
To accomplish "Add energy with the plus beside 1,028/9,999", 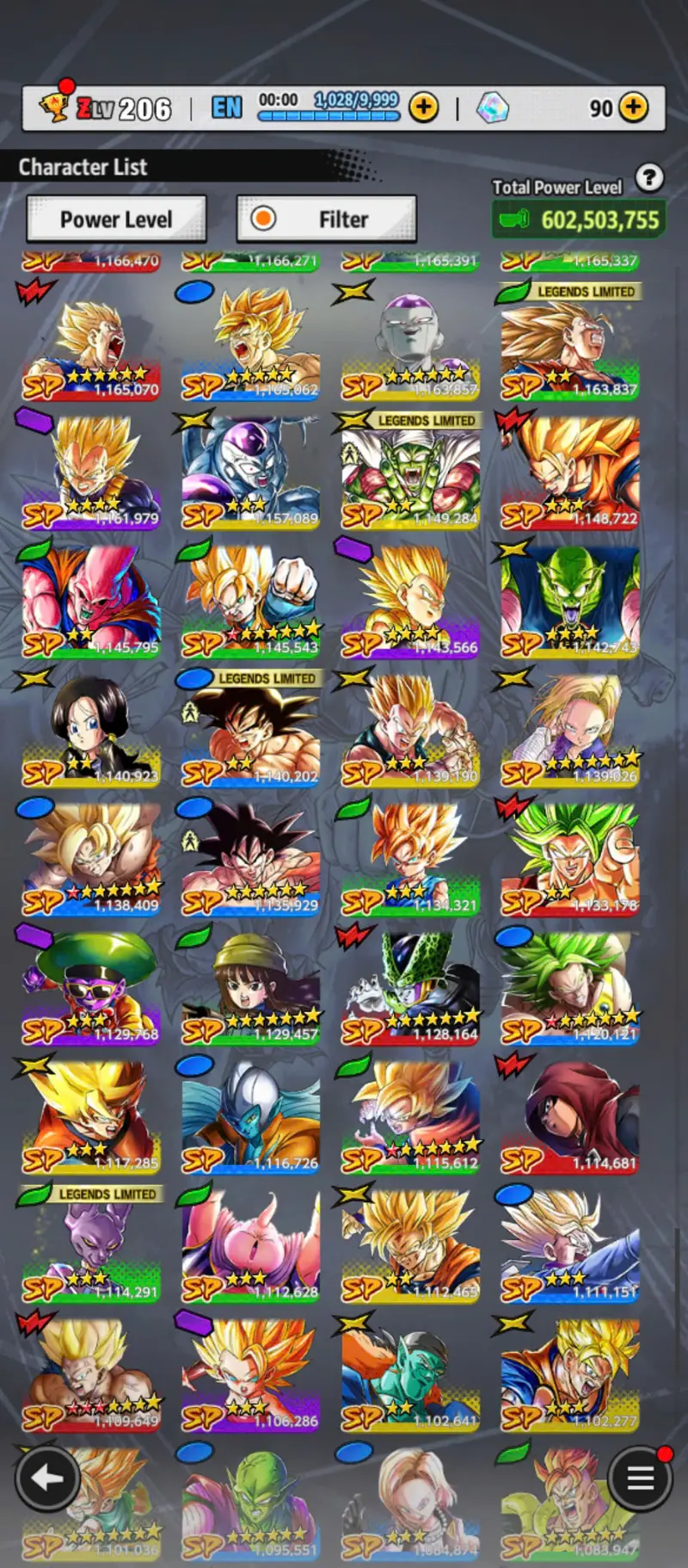I will click(423, 108).
